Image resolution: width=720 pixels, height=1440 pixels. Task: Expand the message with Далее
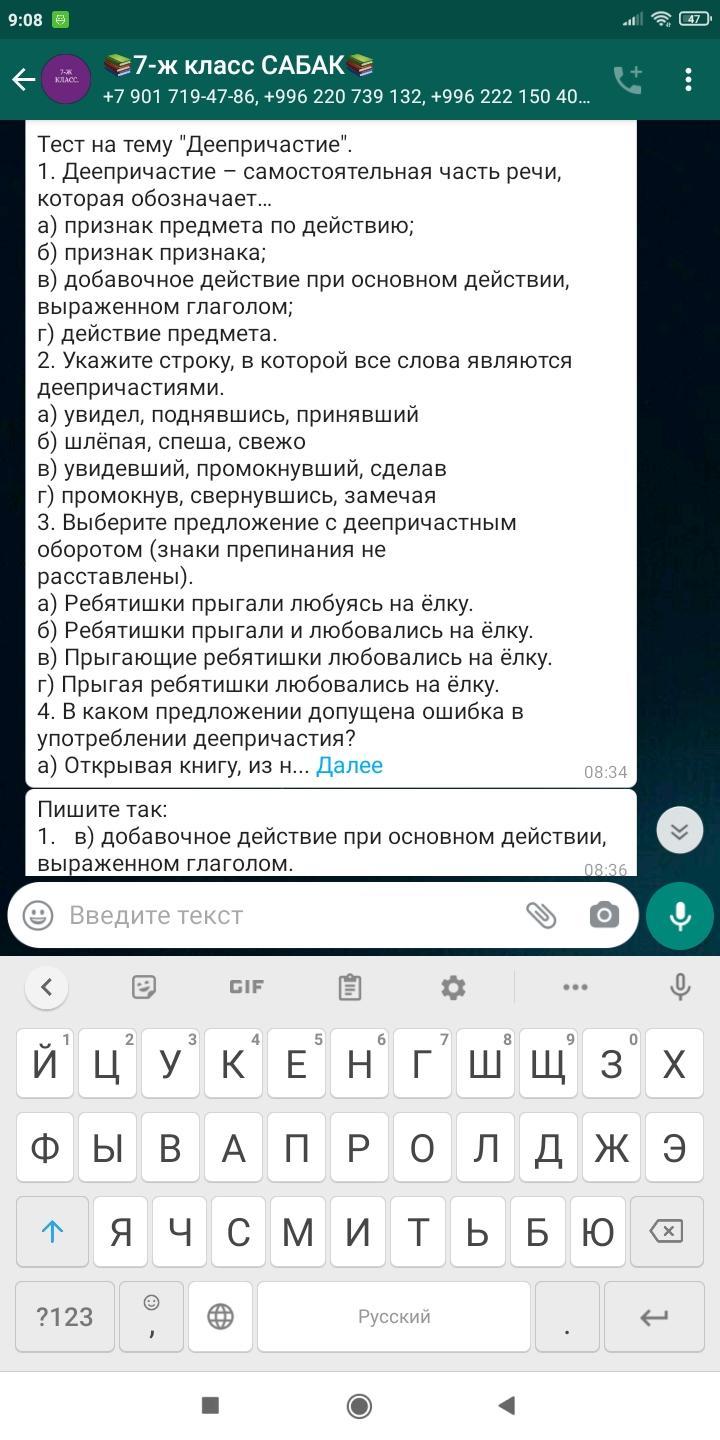coord(349,765)
